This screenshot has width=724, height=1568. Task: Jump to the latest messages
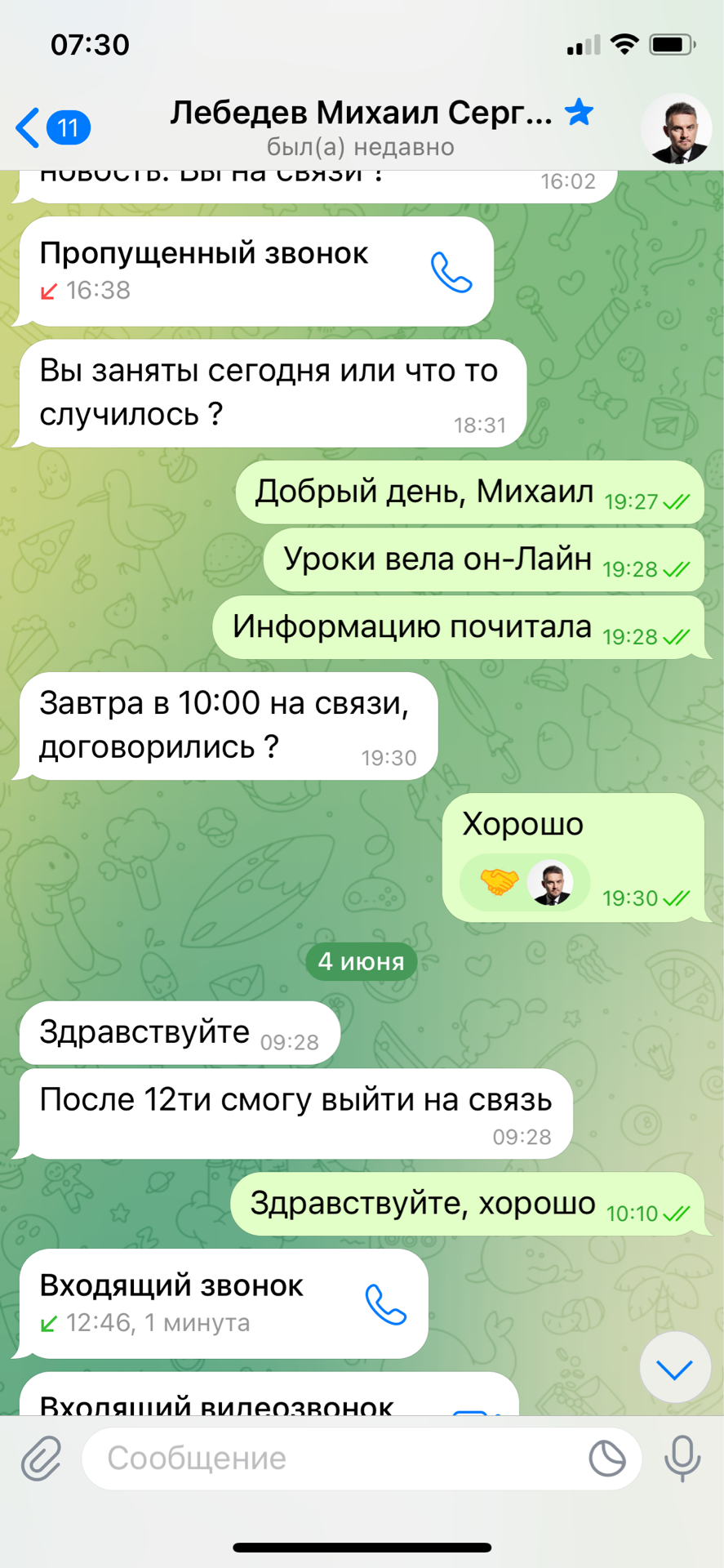coord(674,1368)
